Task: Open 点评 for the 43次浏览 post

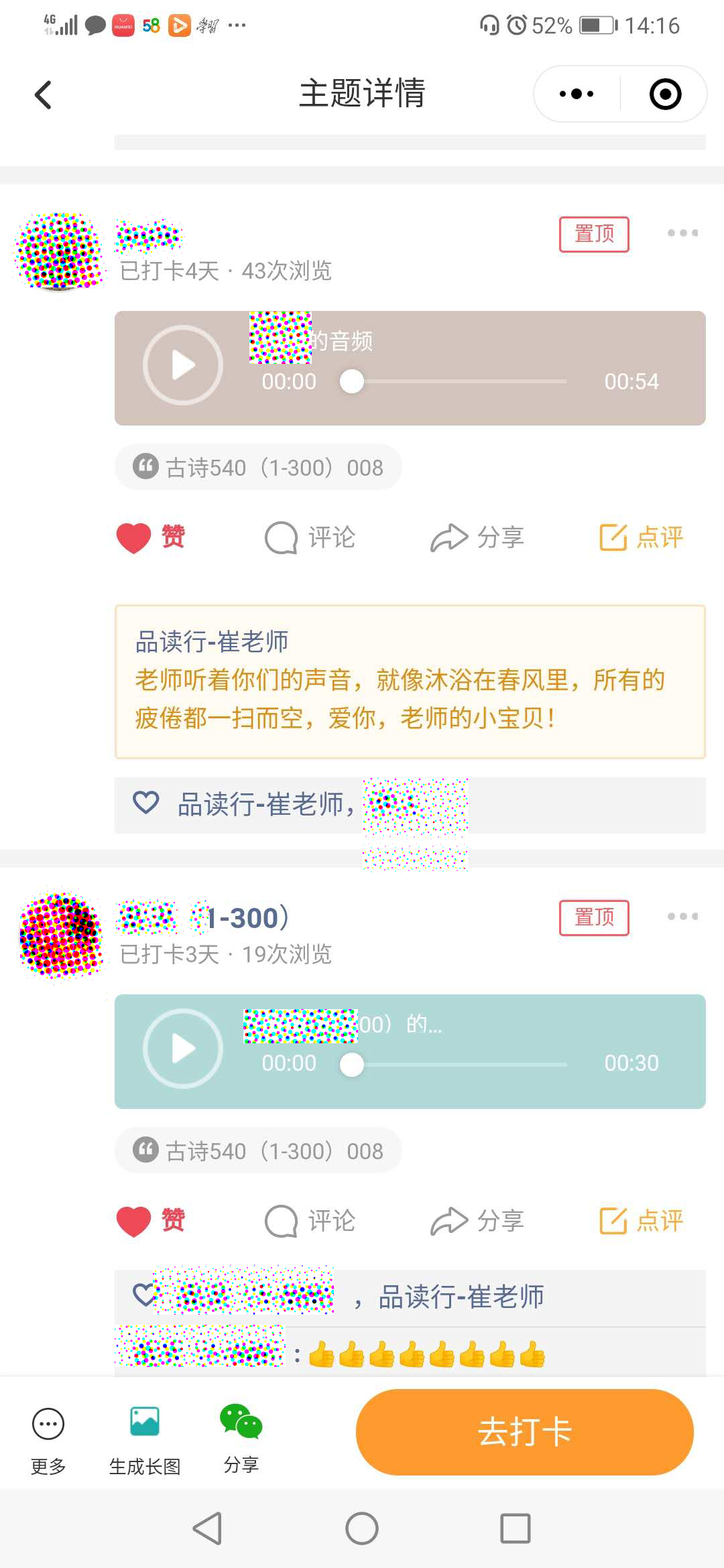Action: [641, 537]
